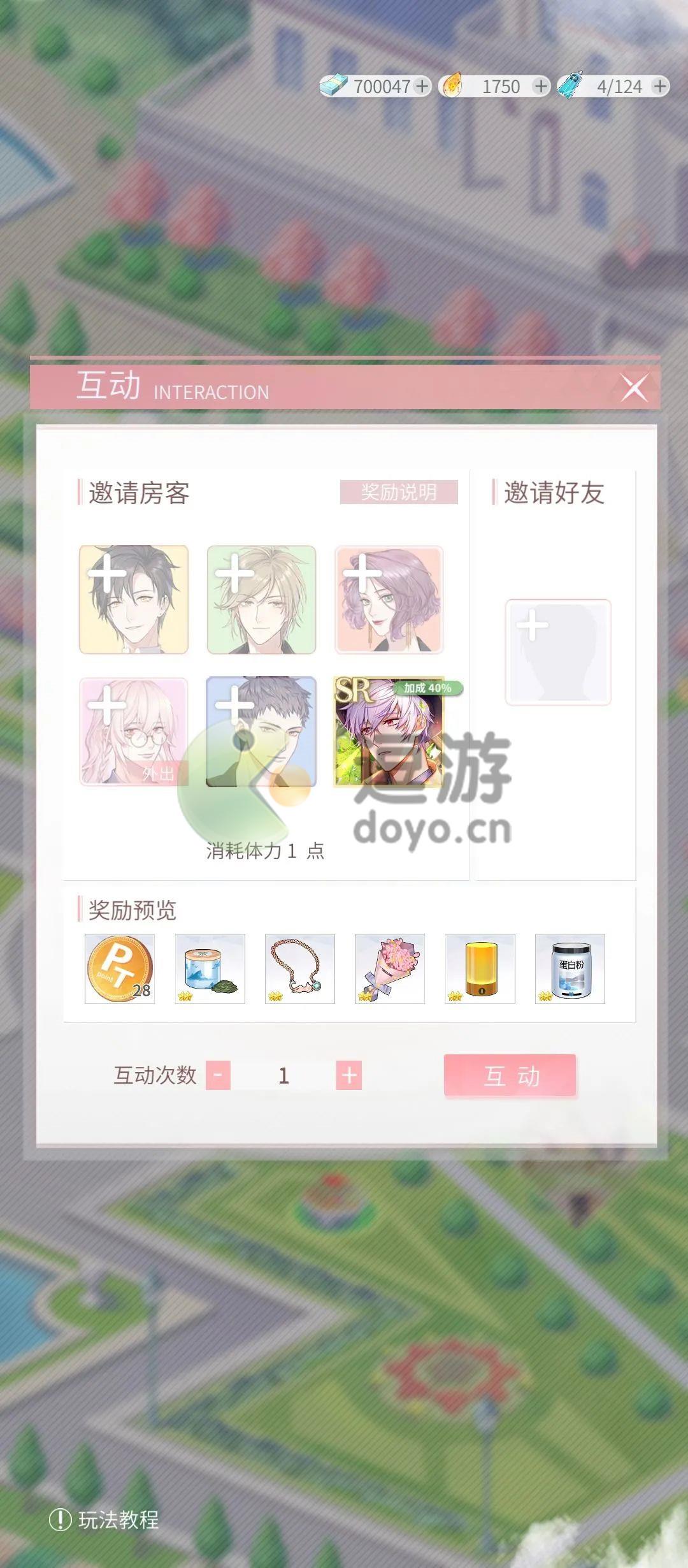The width and height of the screenshot is (688, 1568).
Task: Add more of the 1750 currency
Action: click(x=540, y=86)
